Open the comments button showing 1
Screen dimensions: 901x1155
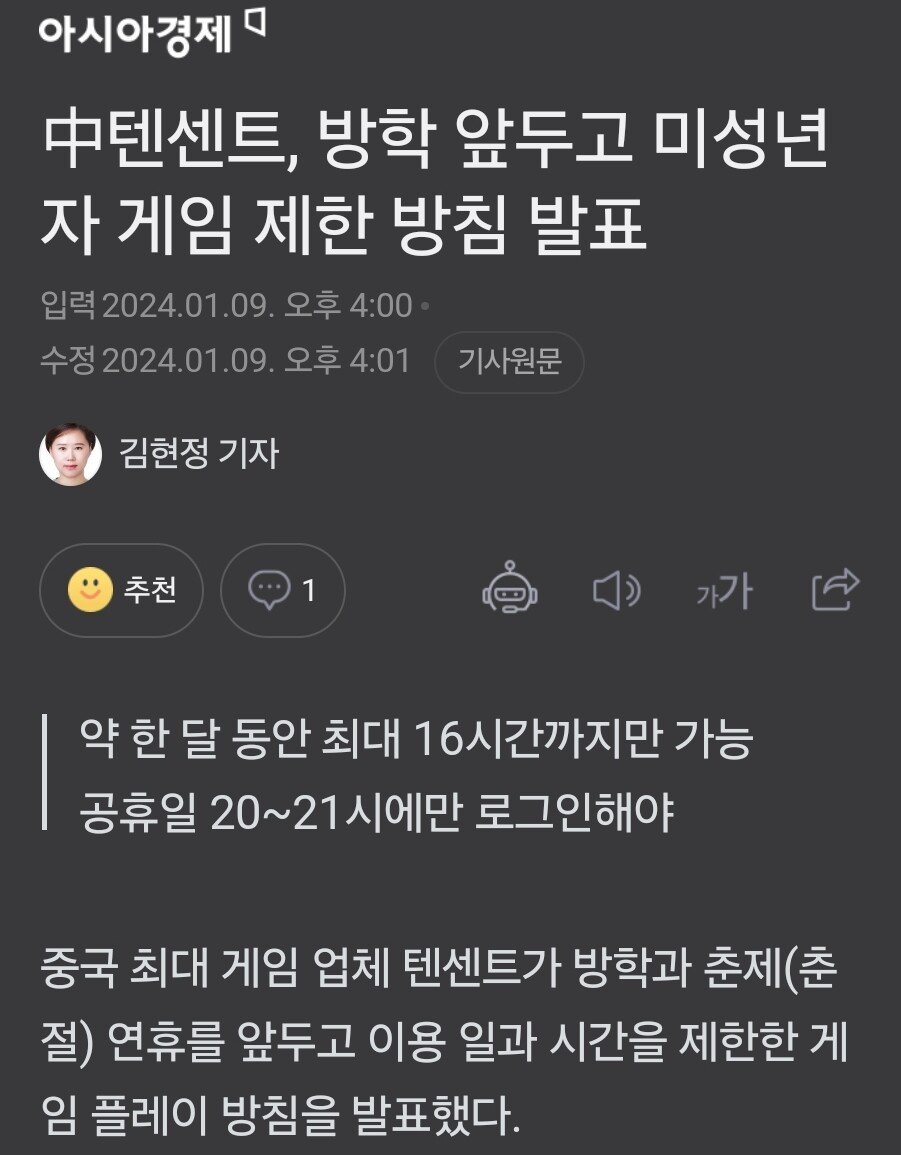[x=282, y=590]
